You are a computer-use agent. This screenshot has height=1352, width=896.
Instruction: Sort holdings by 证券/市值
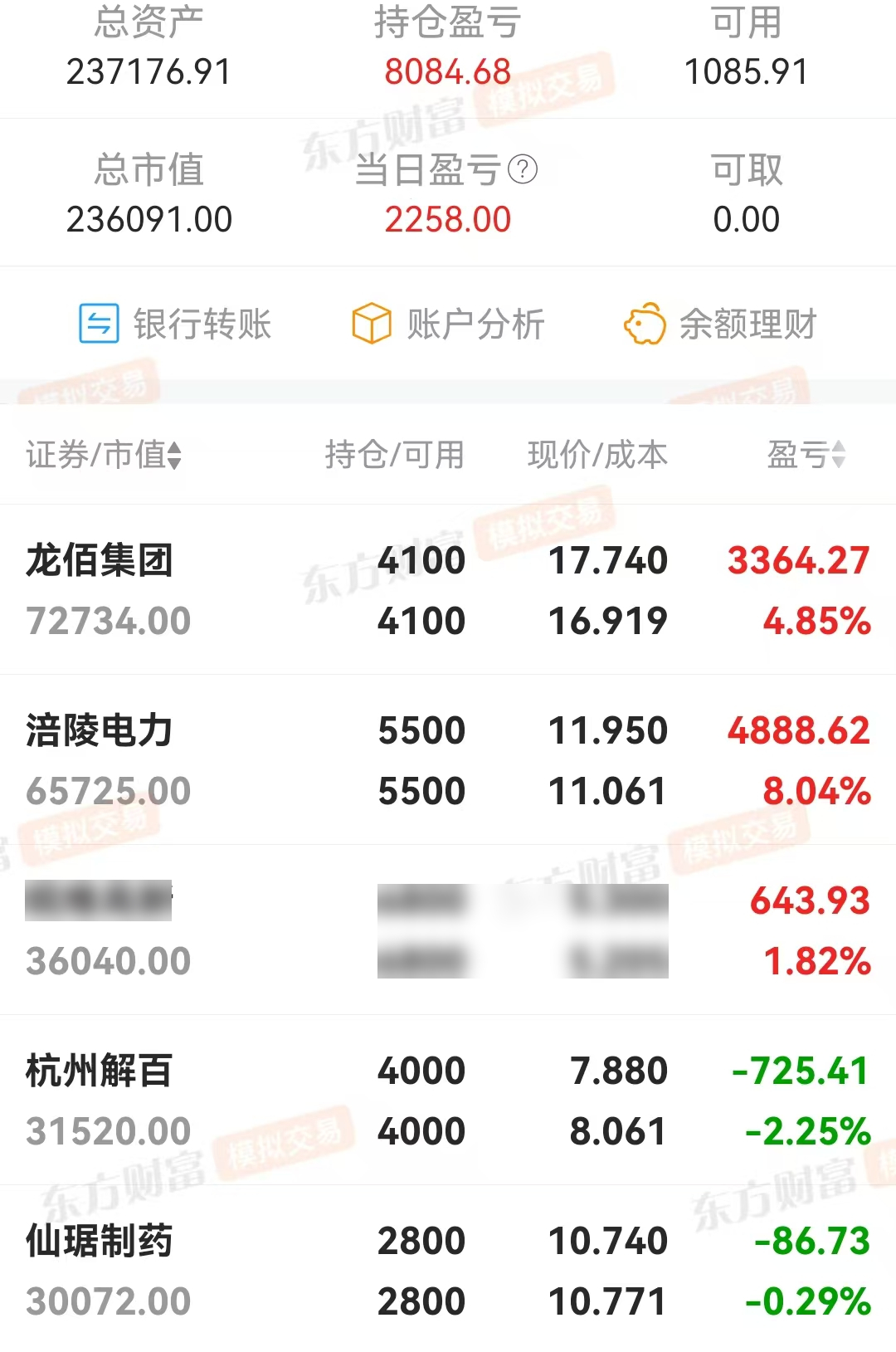pos(104,455)
